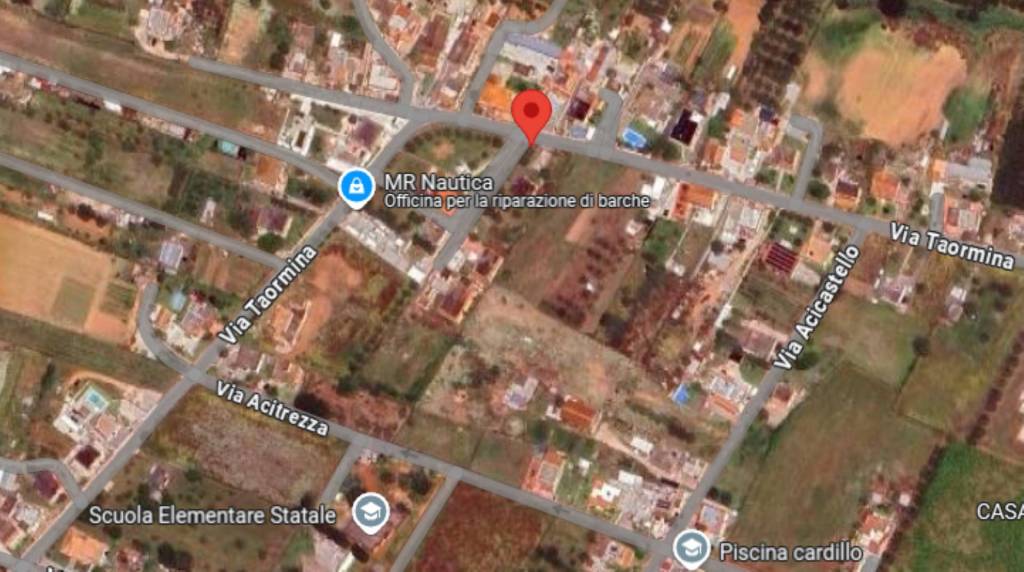Open the Piscina cardillo place marker
Viewport: 1024px width, 572px height.
pyautogui.click(x=690, y=548)
